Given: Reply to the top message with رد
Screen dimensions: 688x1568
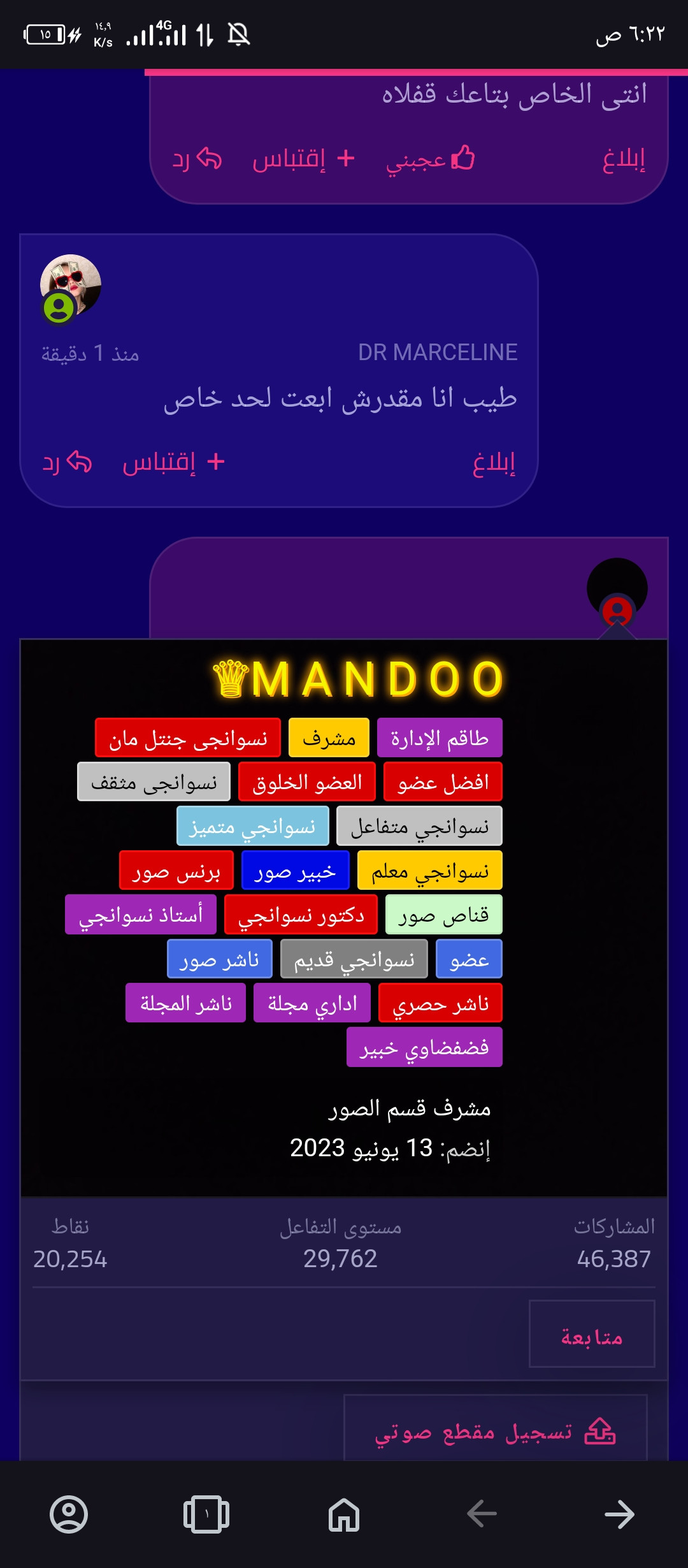Looking at the screenshot, I should coord(197,159).
